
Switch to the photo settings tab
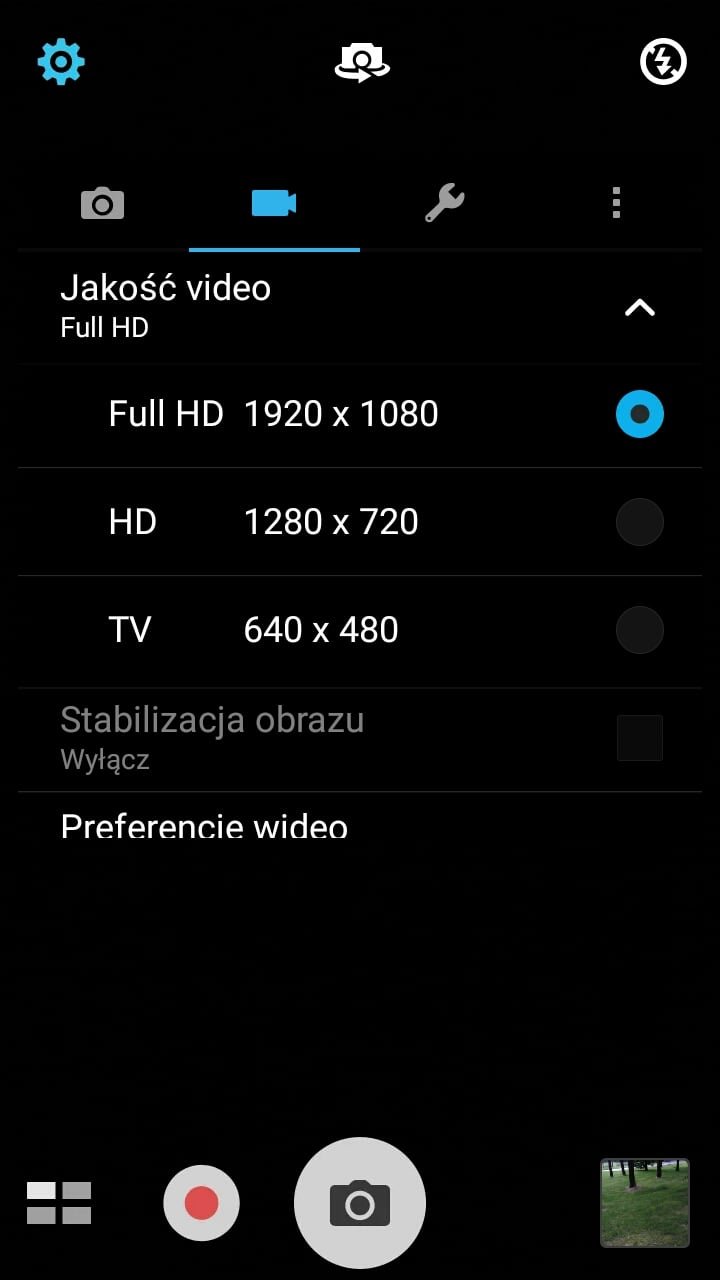point(102,203)
